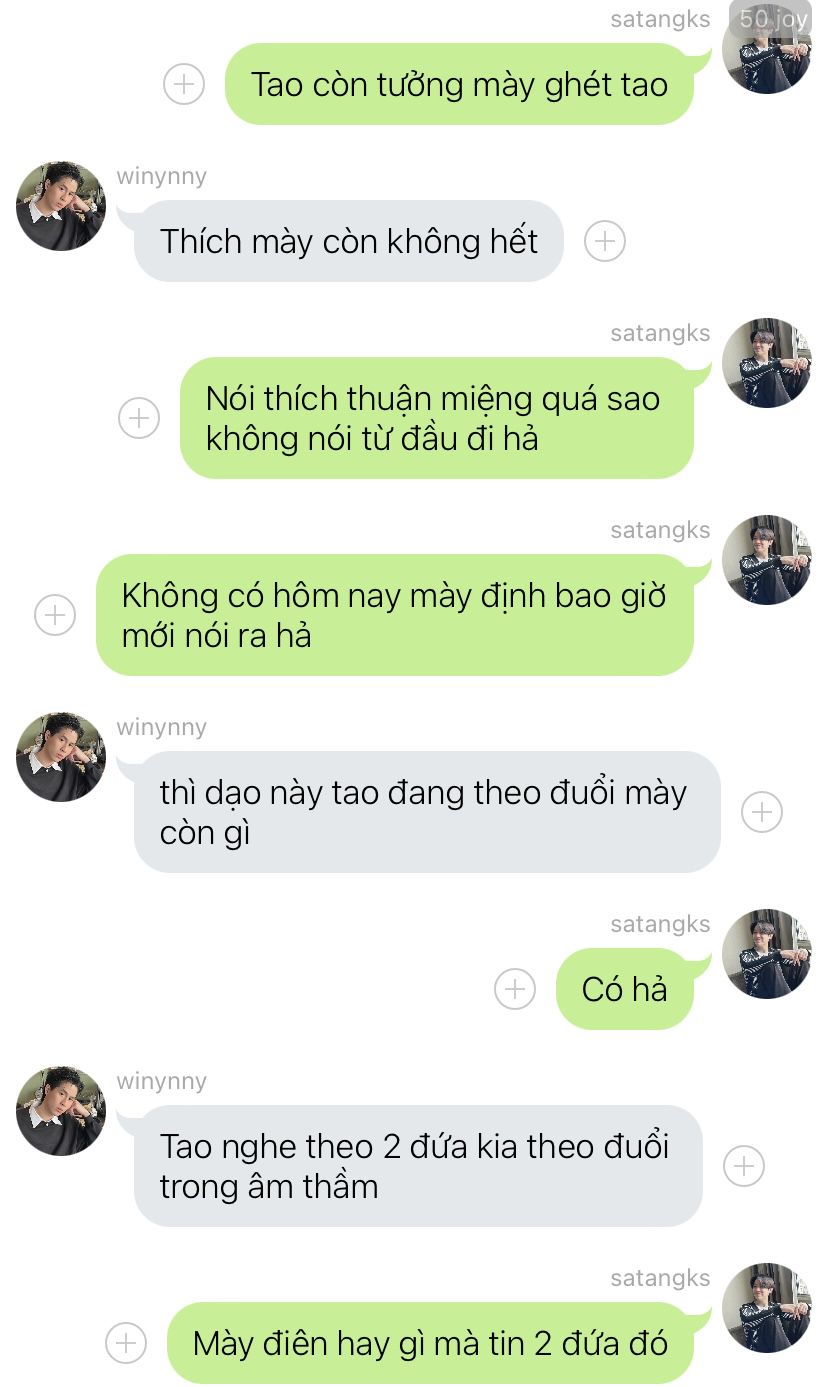Screen dimensions: 828x1387
Task: Tap the plus beside "thì dạo này tao đang theo đuổi"
Action: (x=761, y=812)
